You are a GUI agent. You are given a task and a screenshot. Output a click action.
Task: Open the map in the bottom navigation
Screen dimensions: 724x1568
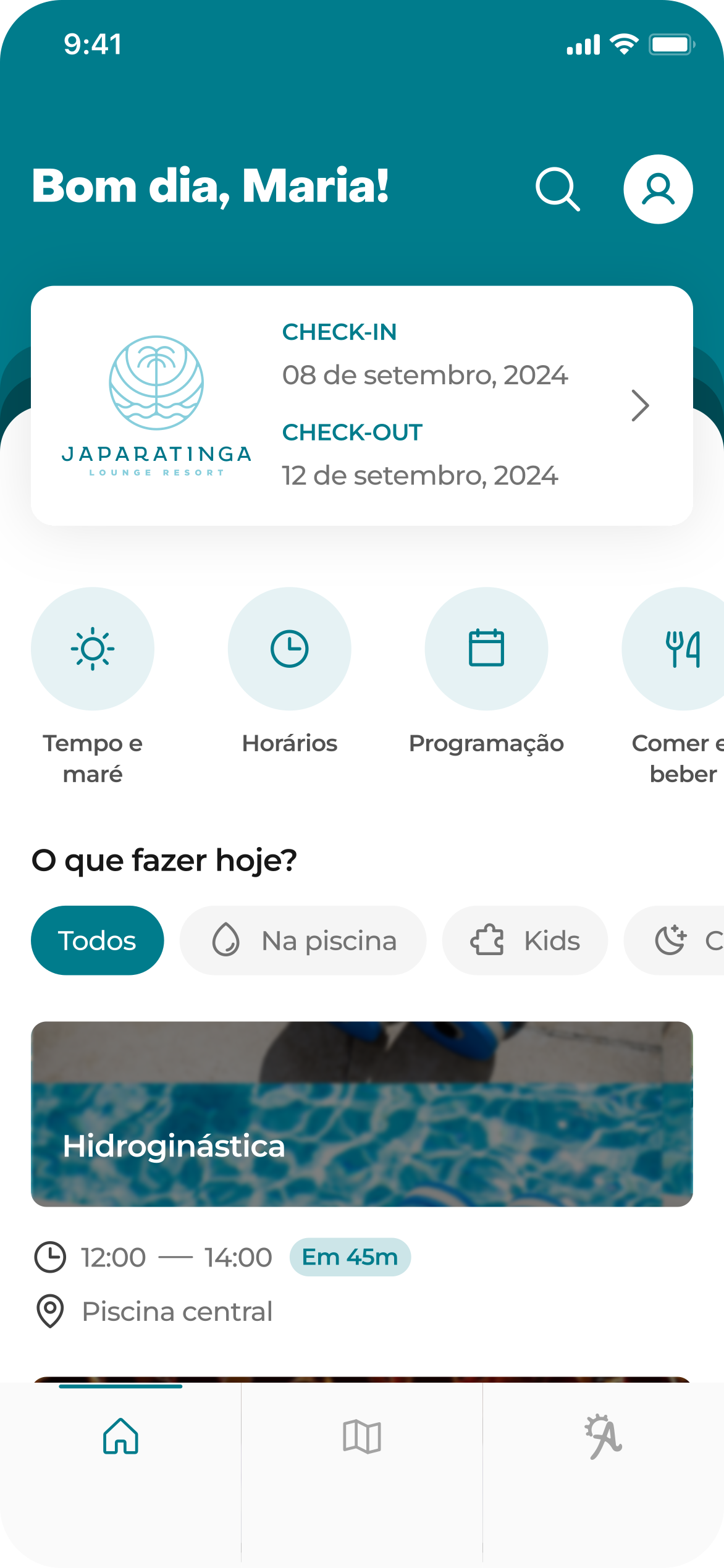(361, 1437)
